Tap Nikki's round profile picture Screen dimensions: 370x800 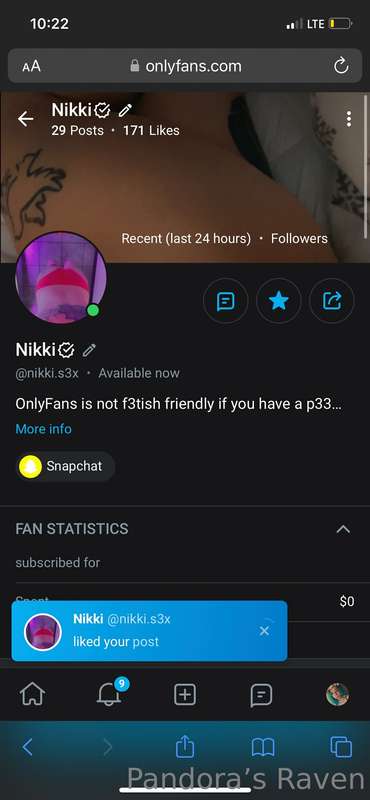click(61, 278)
